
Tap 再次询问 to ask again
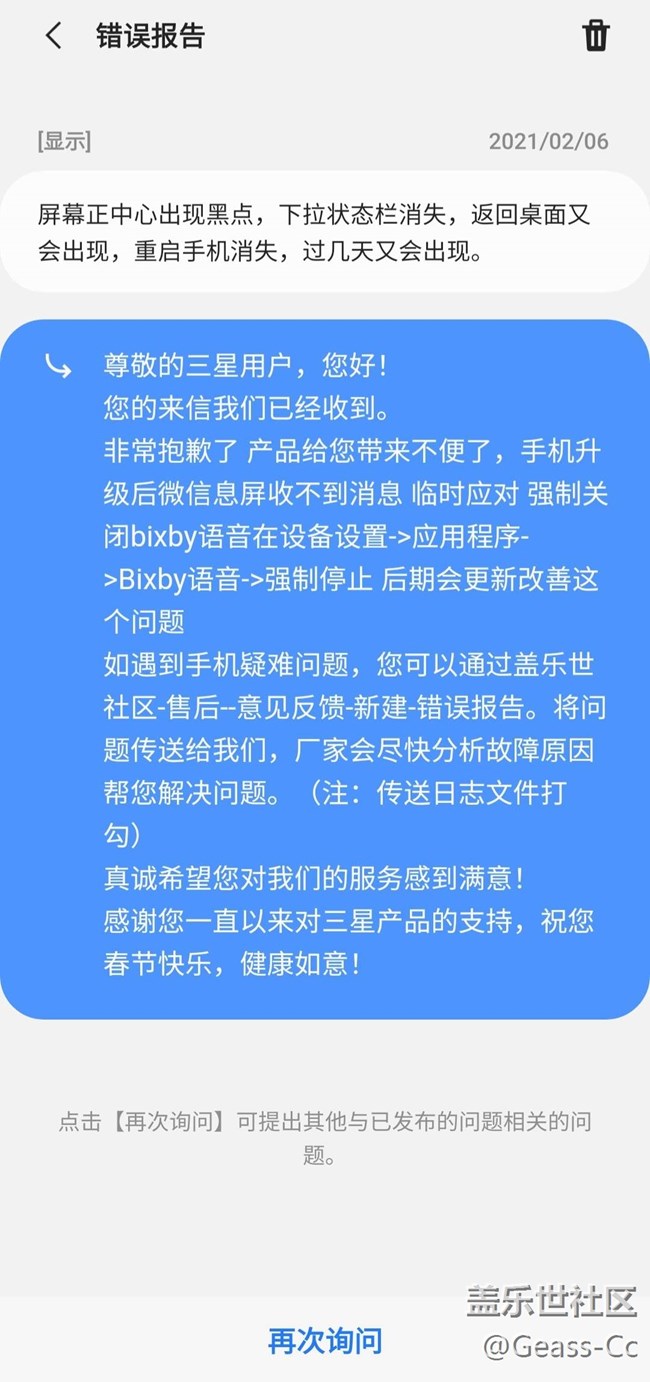[x=325, y=1340]
